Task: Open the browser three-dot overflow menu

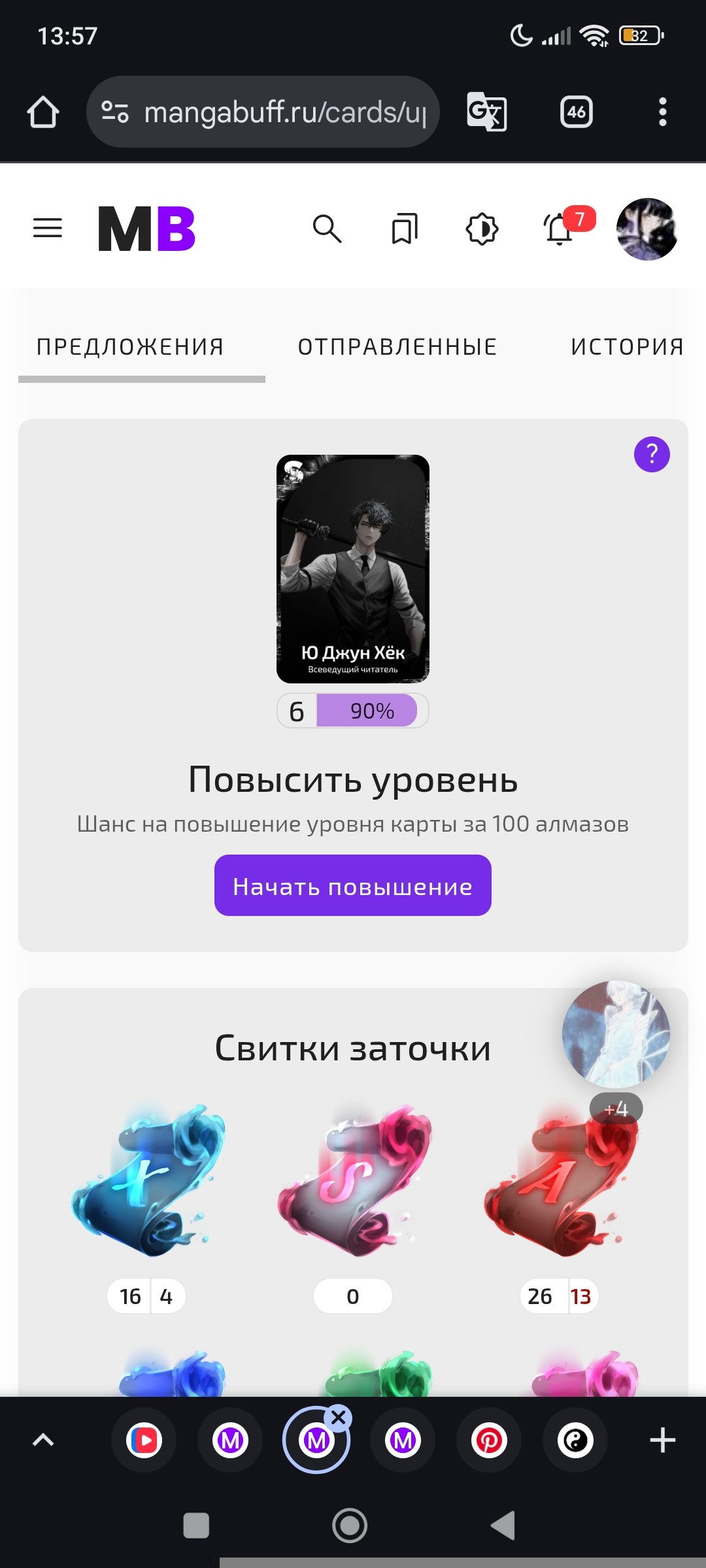Action: pyautogui.click(x=663, y=112)
